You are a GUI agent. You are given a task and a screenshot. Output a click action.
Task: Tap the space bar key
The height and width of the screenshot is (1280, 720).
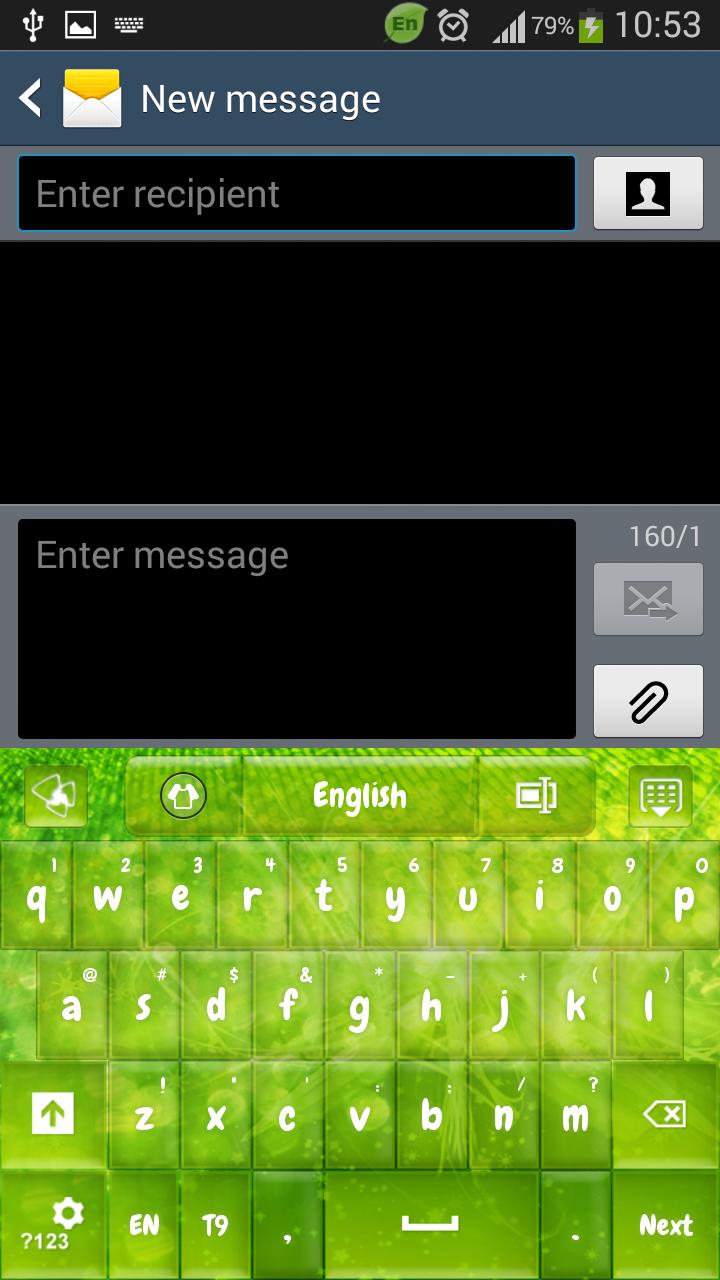pyautogui.click(x=430, y=1226)
